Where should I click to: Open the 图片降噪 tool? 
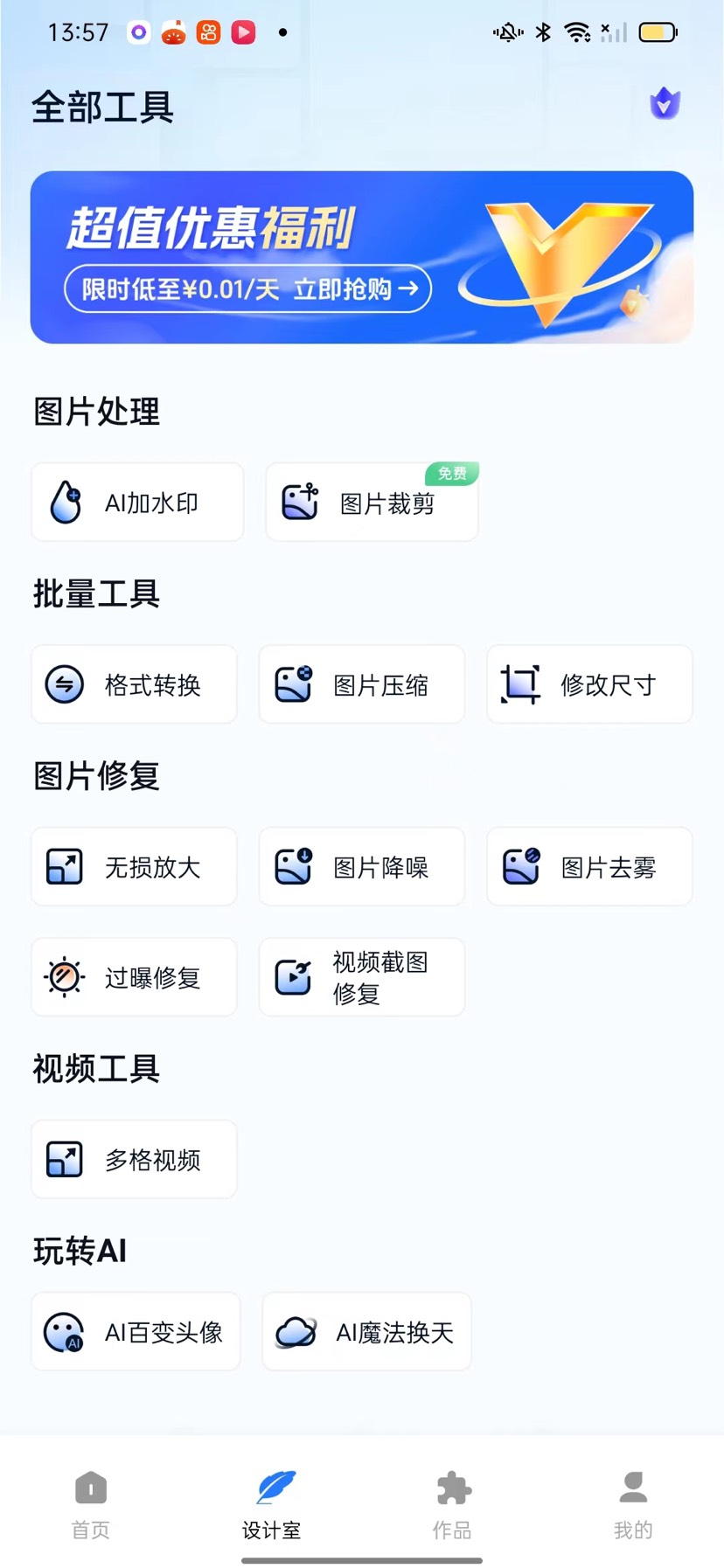pos(361,867)
